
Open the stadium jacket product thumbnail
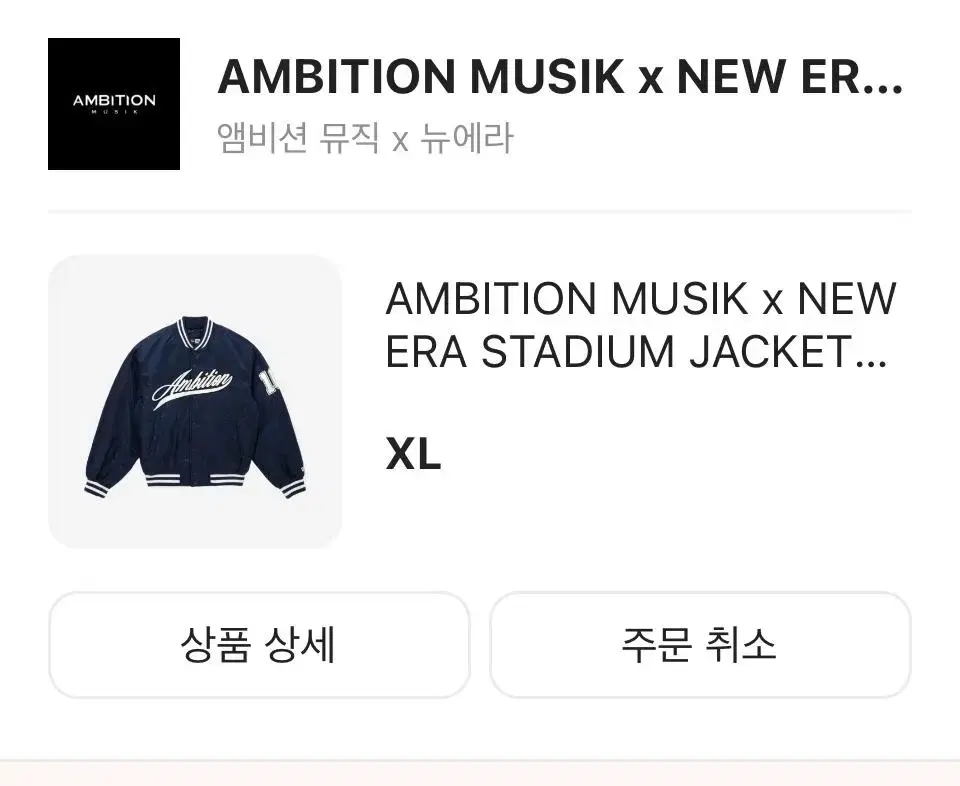195,402
